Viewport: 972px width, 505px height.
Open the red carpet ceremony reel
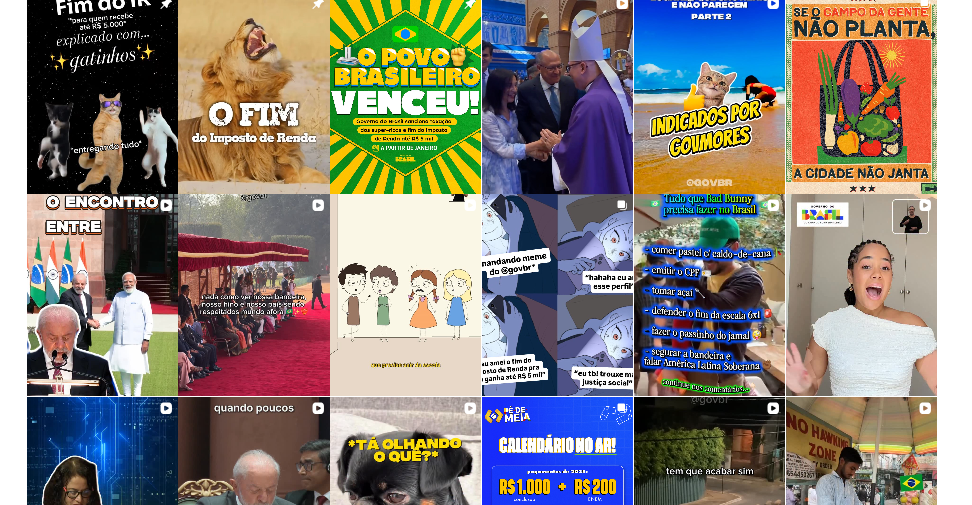tap(254, 295)
